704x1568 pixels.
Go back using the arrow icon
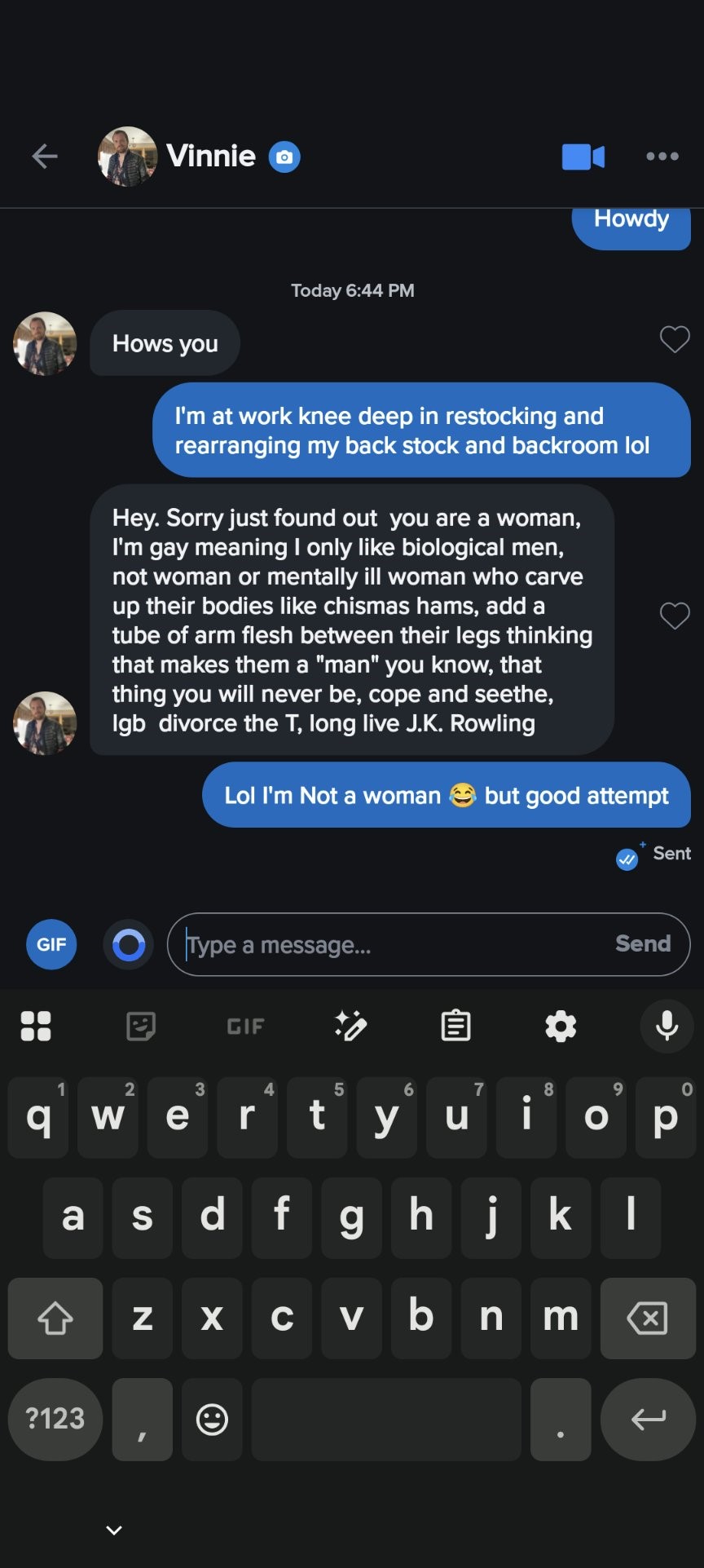click(x=45, y=156)
